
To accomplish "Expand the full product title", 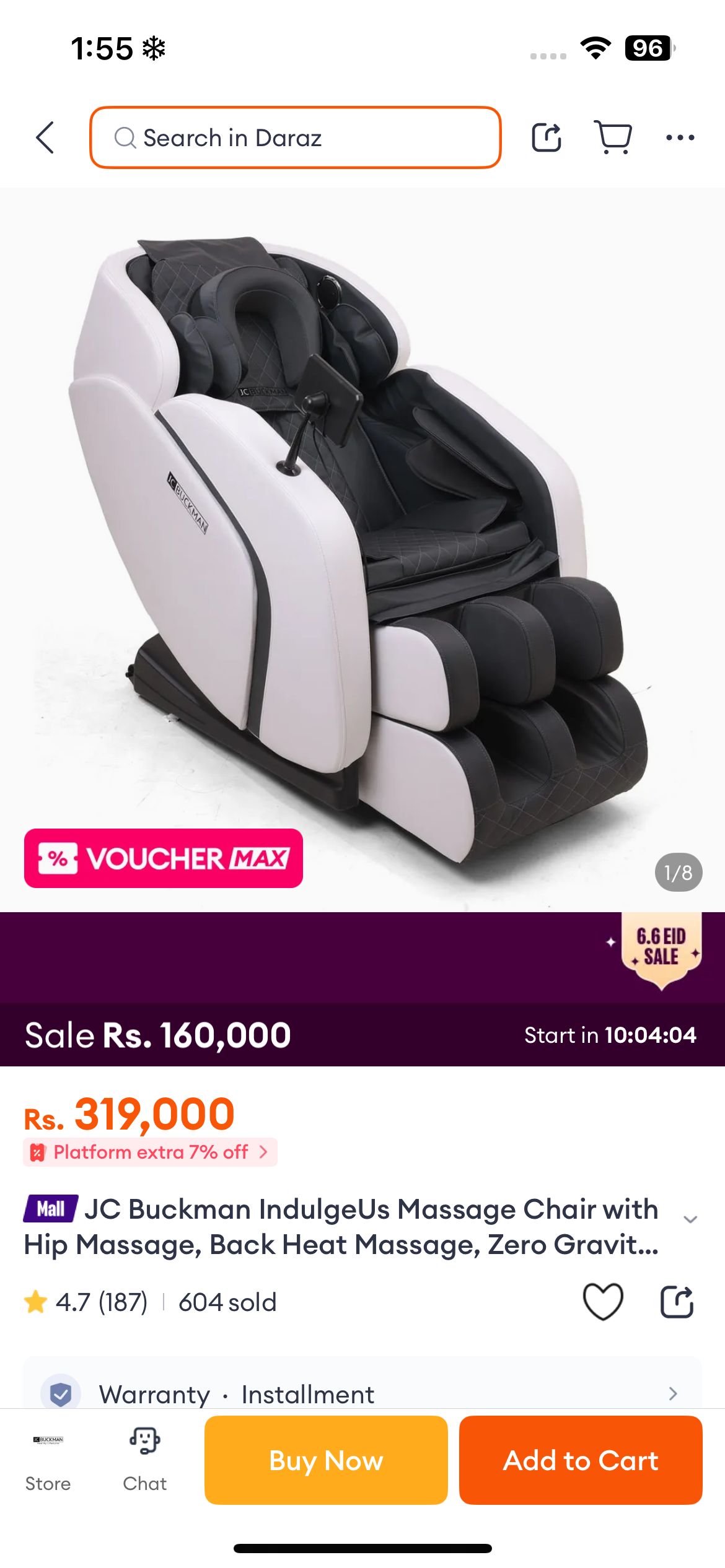I will (x=690, y=1219).
